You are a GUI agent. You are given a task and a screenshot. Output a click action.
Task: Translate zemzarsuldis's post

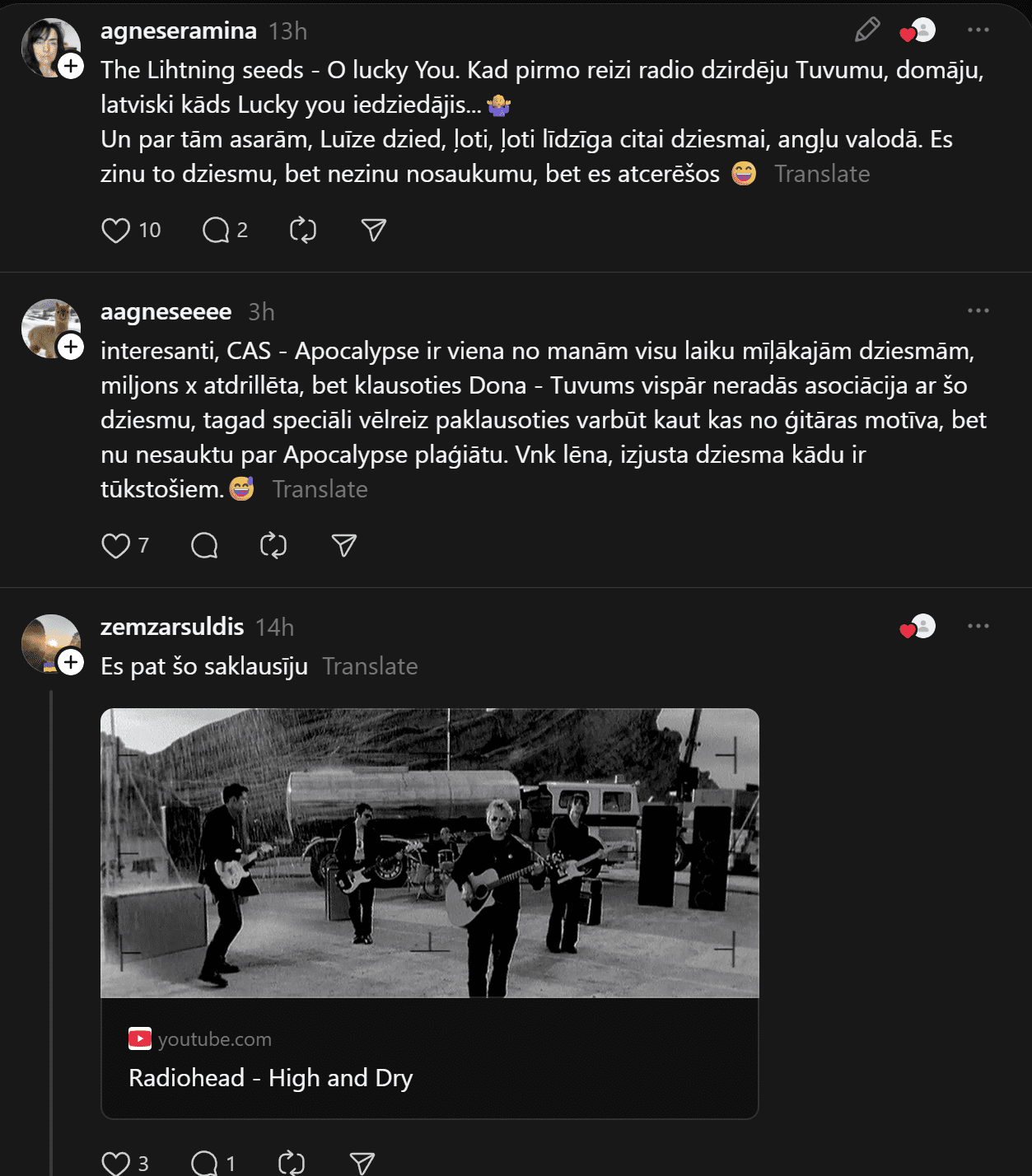(370, 666)
